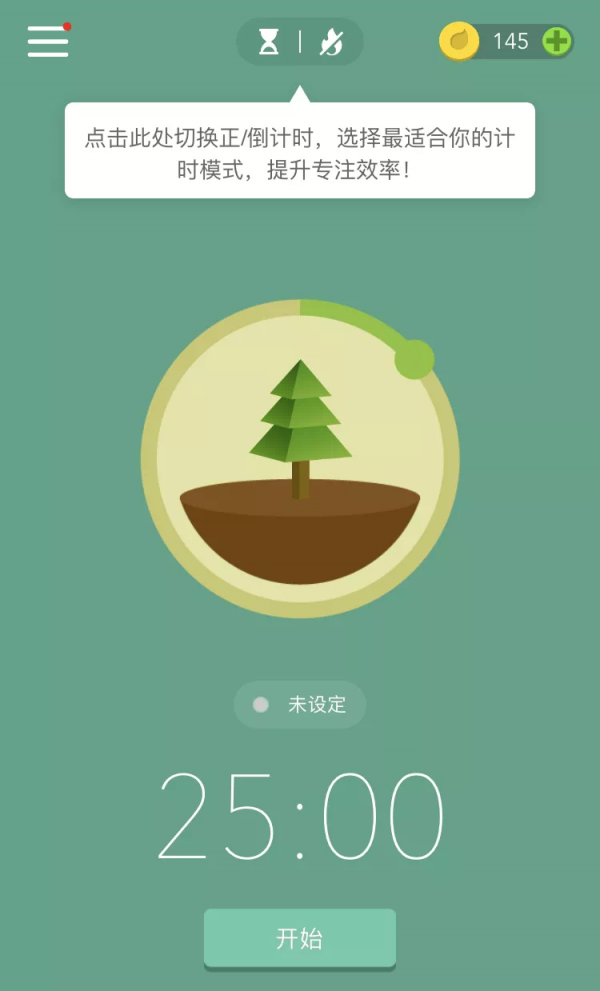Viewport: 600px width, 991px height.
Task: Open the hamburger drawer menu
Action: pos(47,41)
